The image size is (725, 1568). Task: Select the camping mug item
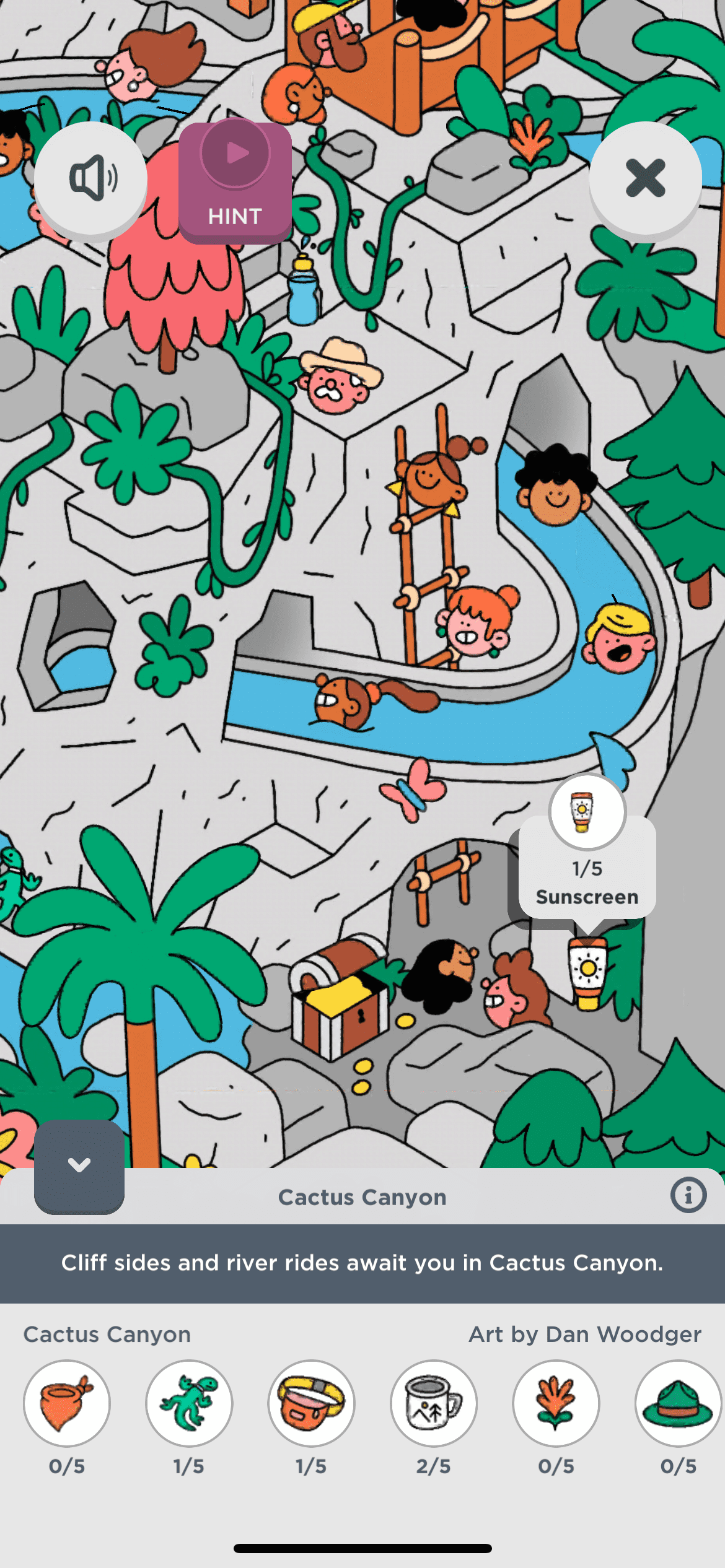tap(434, 1403)
